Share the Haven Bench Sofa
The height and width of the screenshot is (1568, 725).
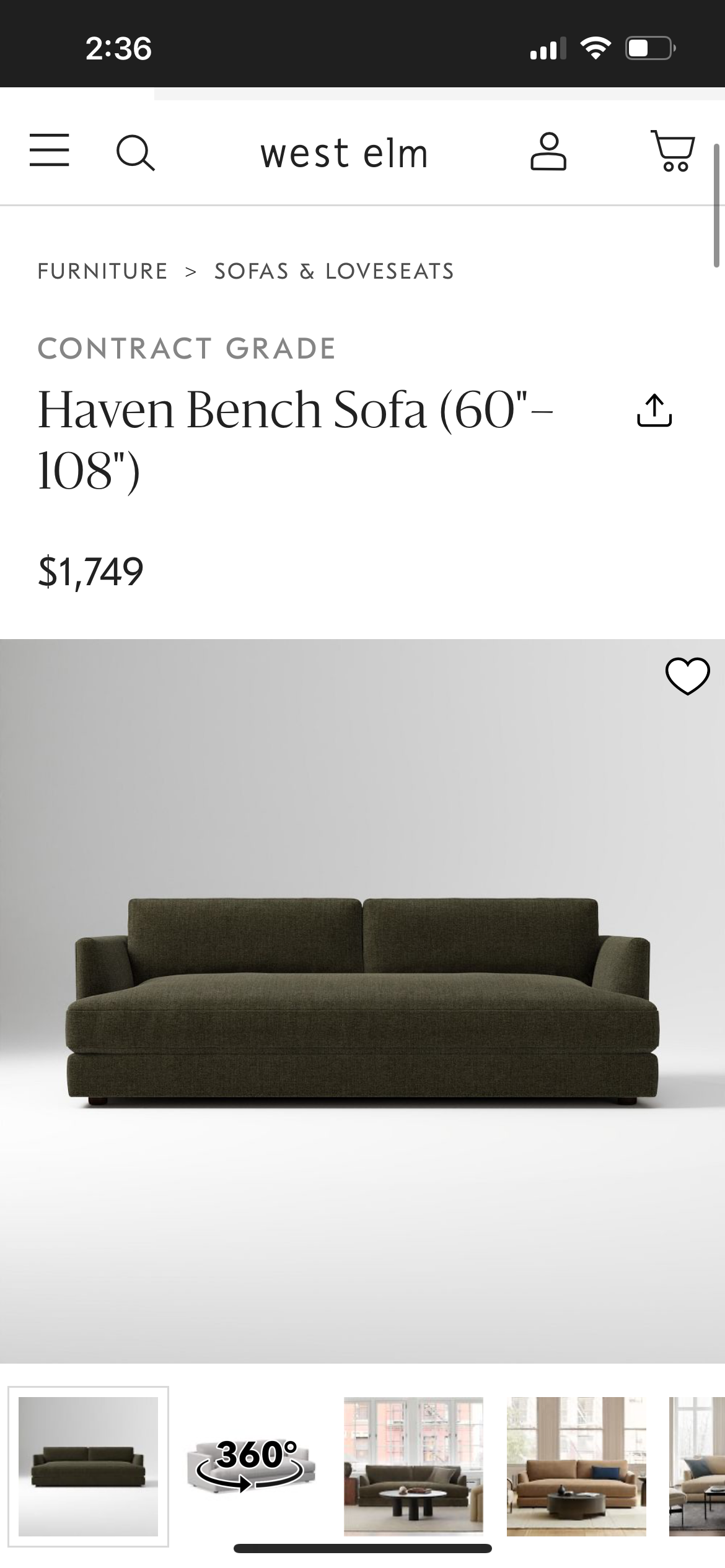tap(654, 410)
